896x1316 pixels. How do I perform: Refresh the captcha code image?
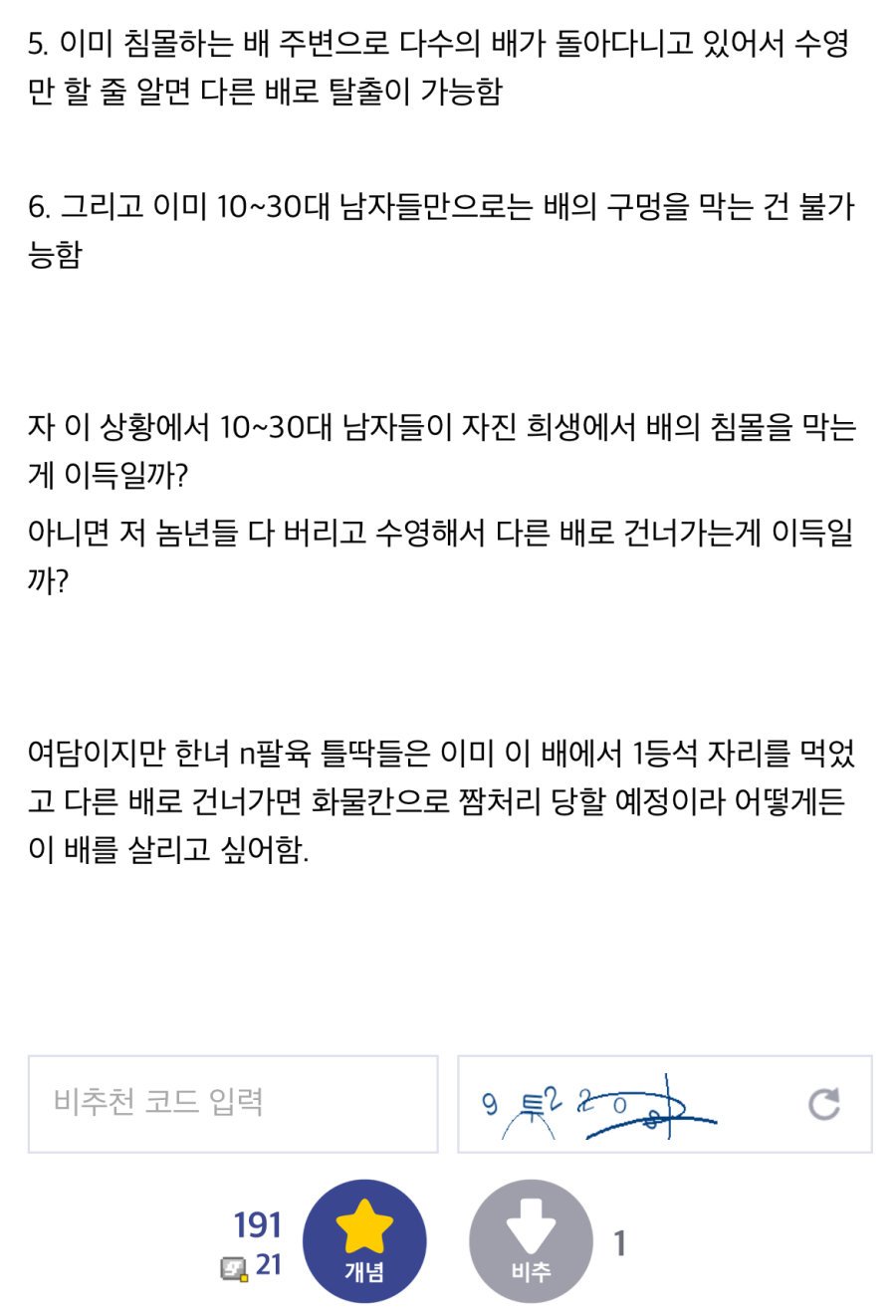(x=823, y=1104)
